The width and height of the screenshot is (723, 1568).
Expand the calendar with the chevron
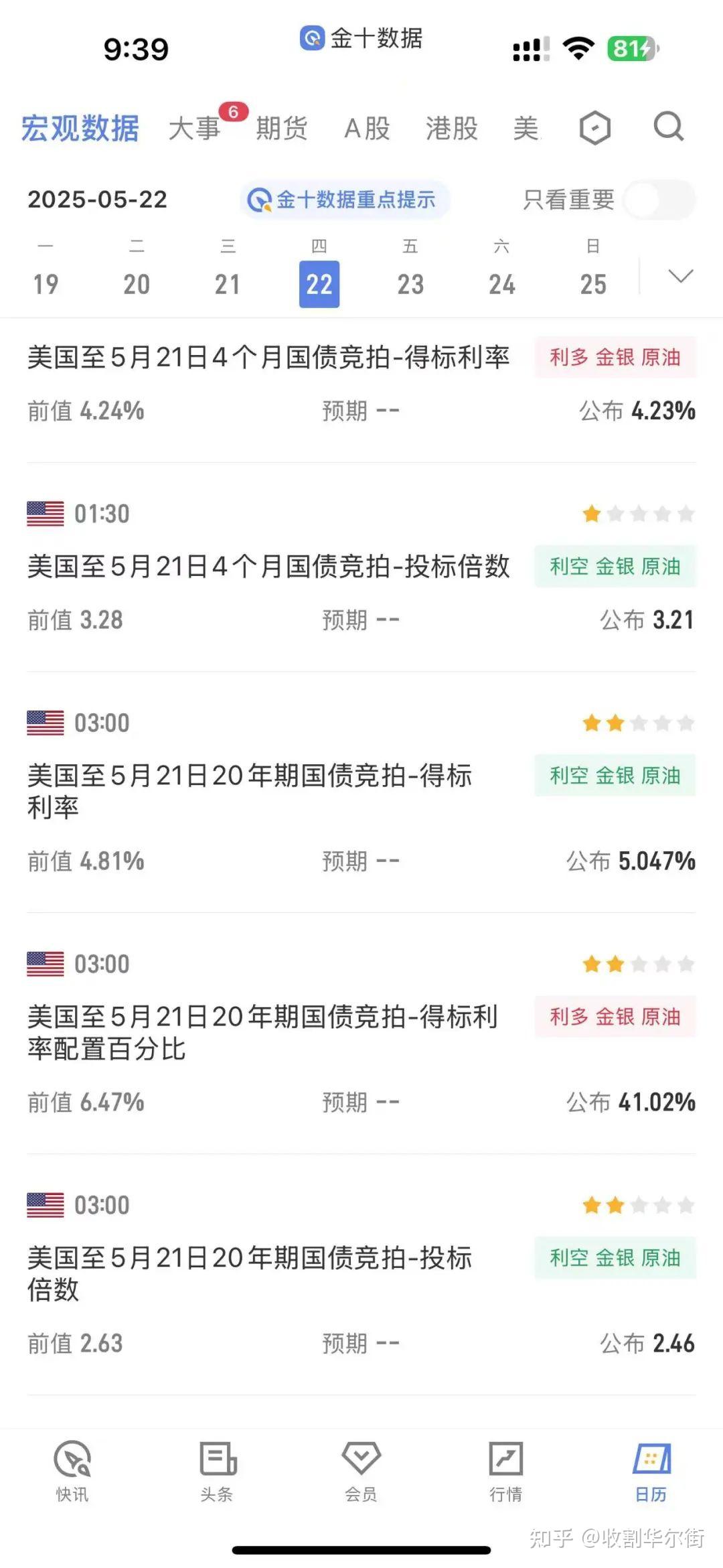pos(680,276)
